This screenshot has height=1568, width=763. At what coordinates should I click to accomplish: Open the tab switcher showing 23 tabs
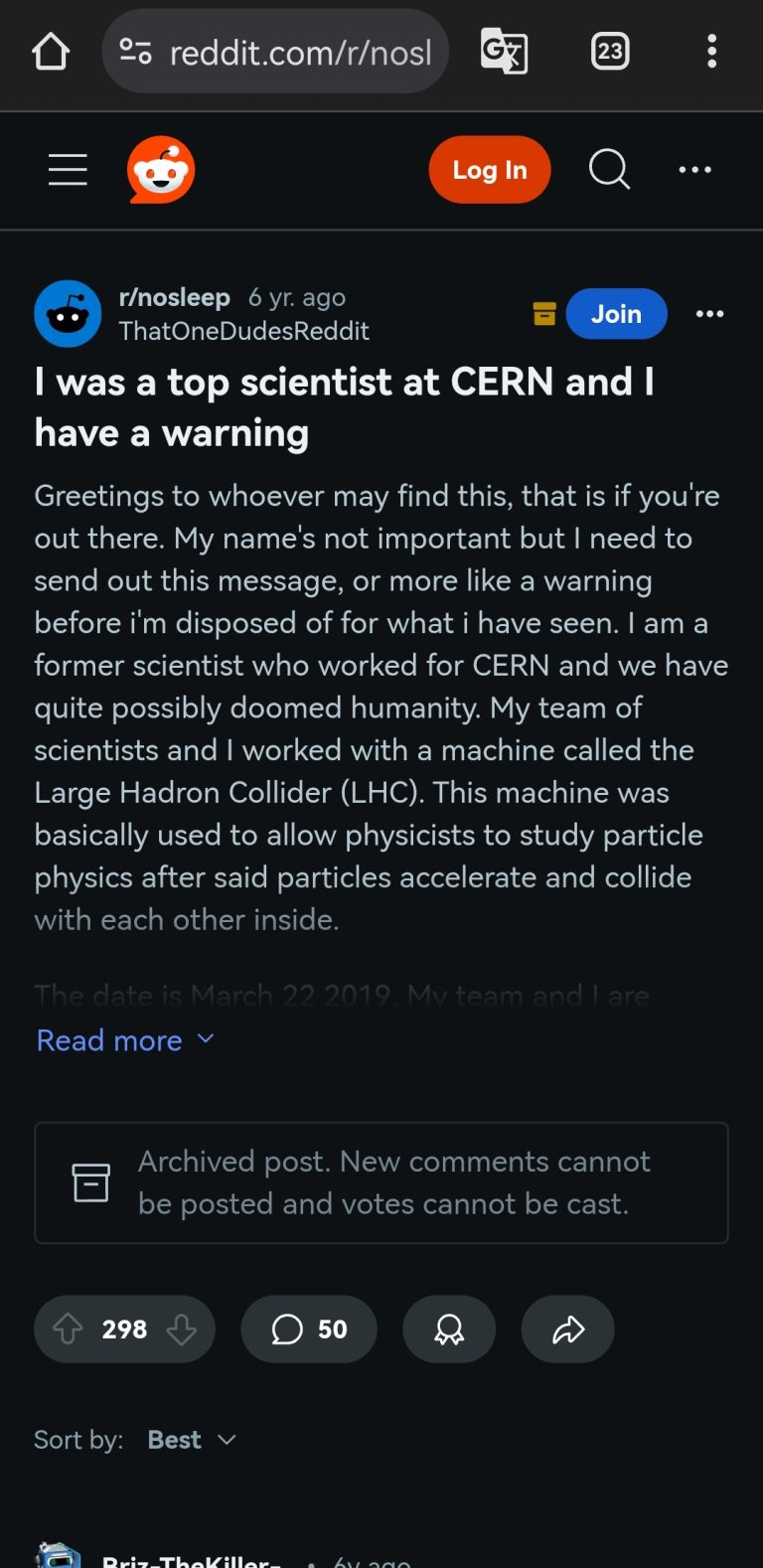pos(610,51)
